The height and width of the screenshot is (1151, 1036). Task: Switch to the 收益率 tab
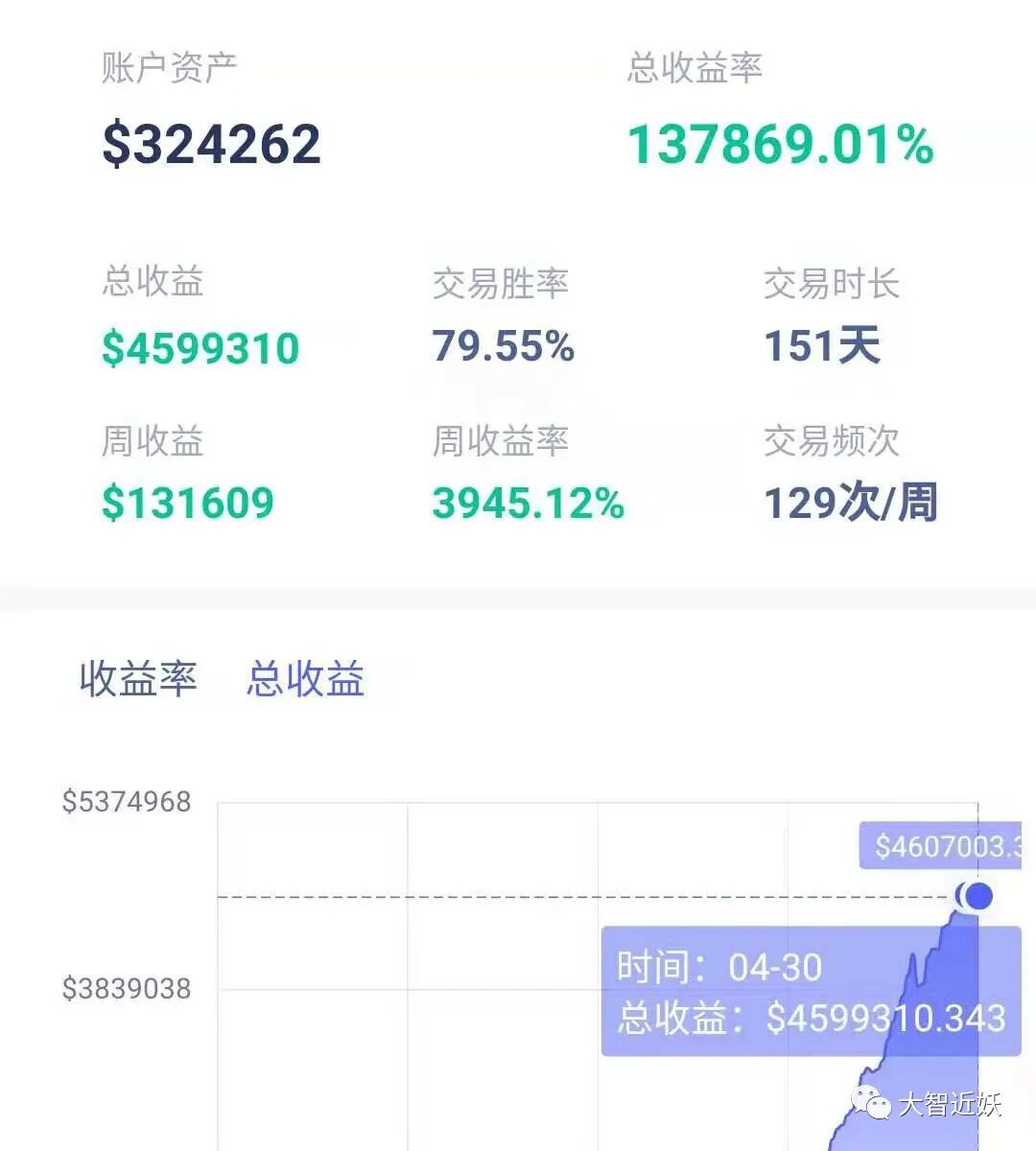coord(138,679)
